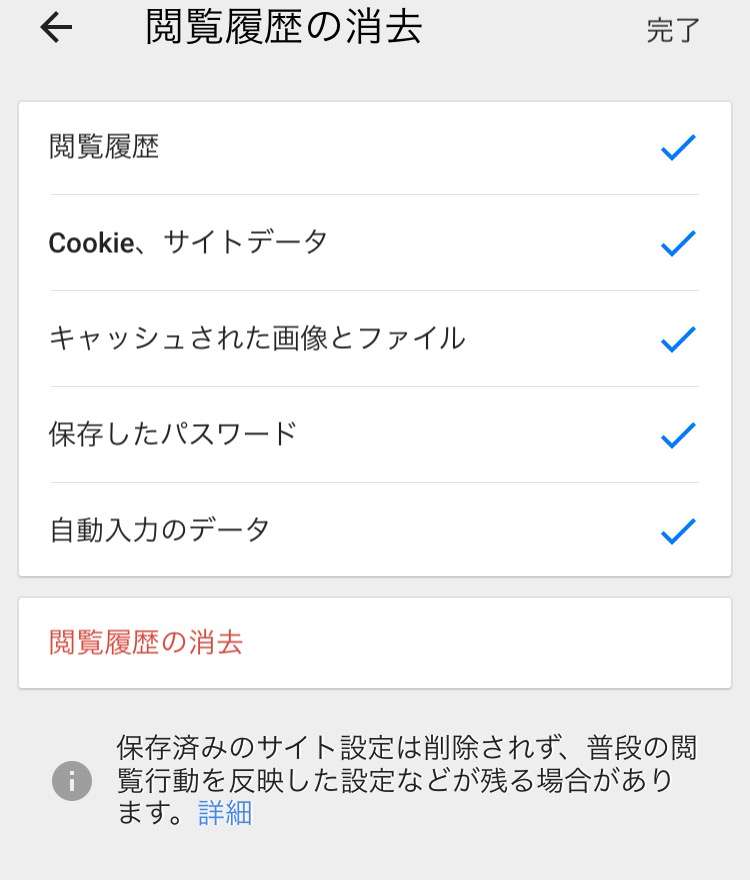The image size is (750, 880).
Task: Tap the 閲覧履歴の消去 red action
Action: [x=146, y=644]
